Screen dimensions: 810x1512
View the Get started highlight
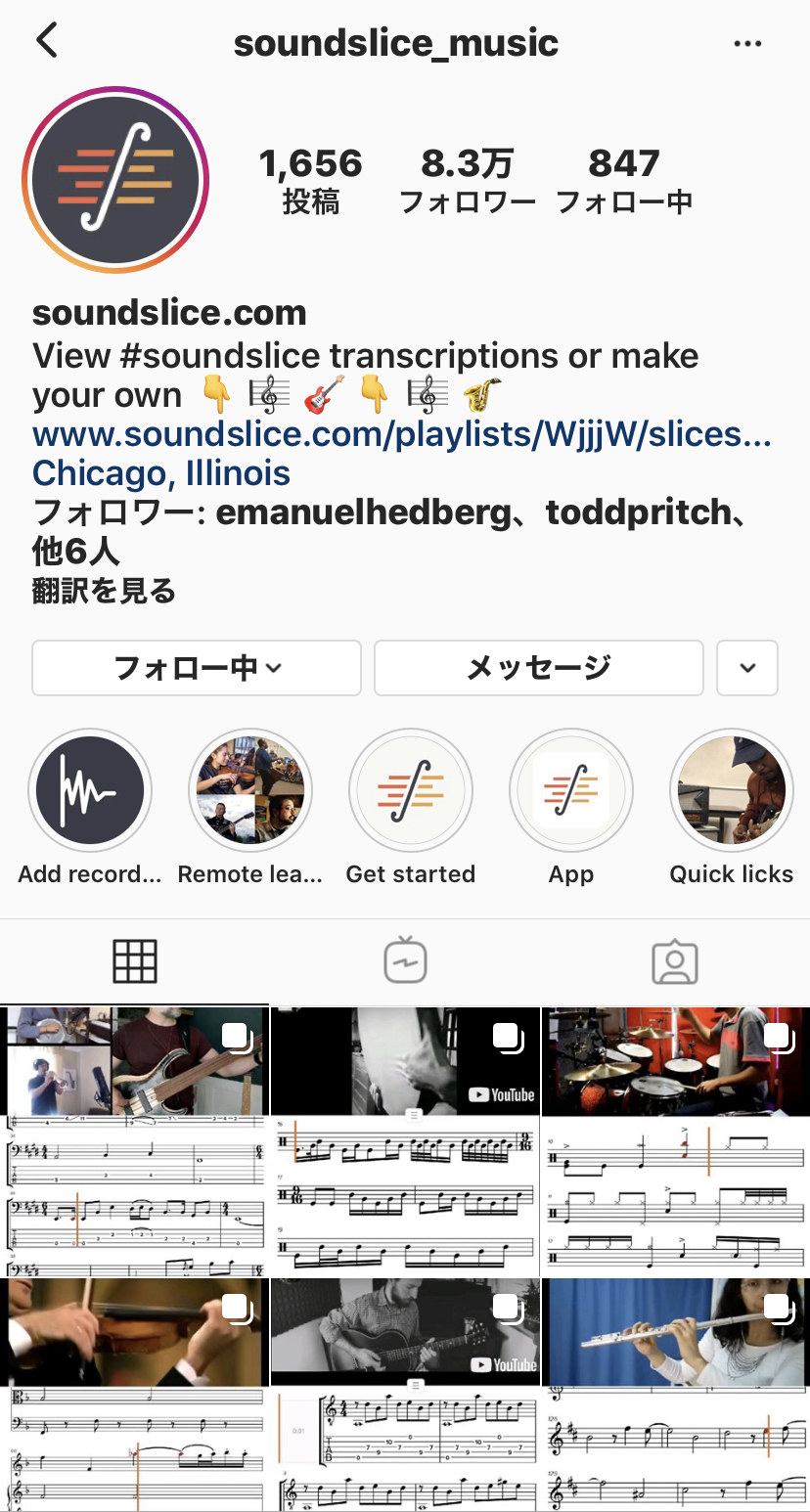coord(411,790)
